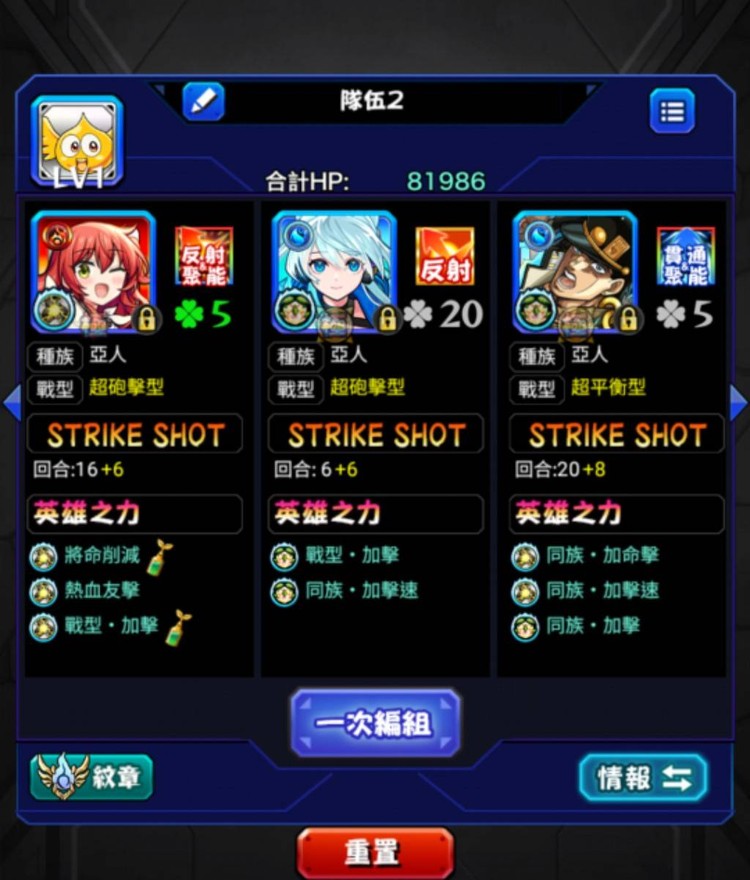Switch info display with the 情報 button
The width and height of the screenshot is (750, 880).
coord(643,778)
